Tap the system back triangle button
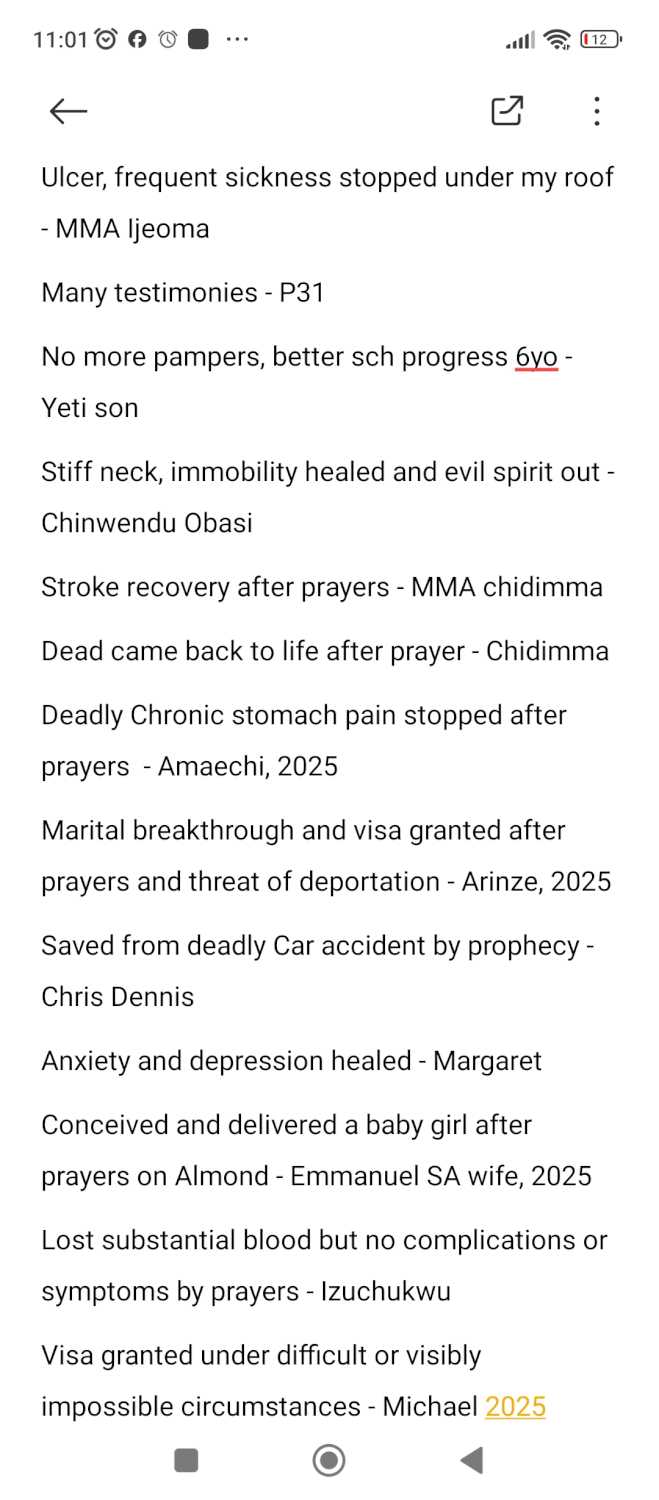The image size is (659, 1500). 471,1460
